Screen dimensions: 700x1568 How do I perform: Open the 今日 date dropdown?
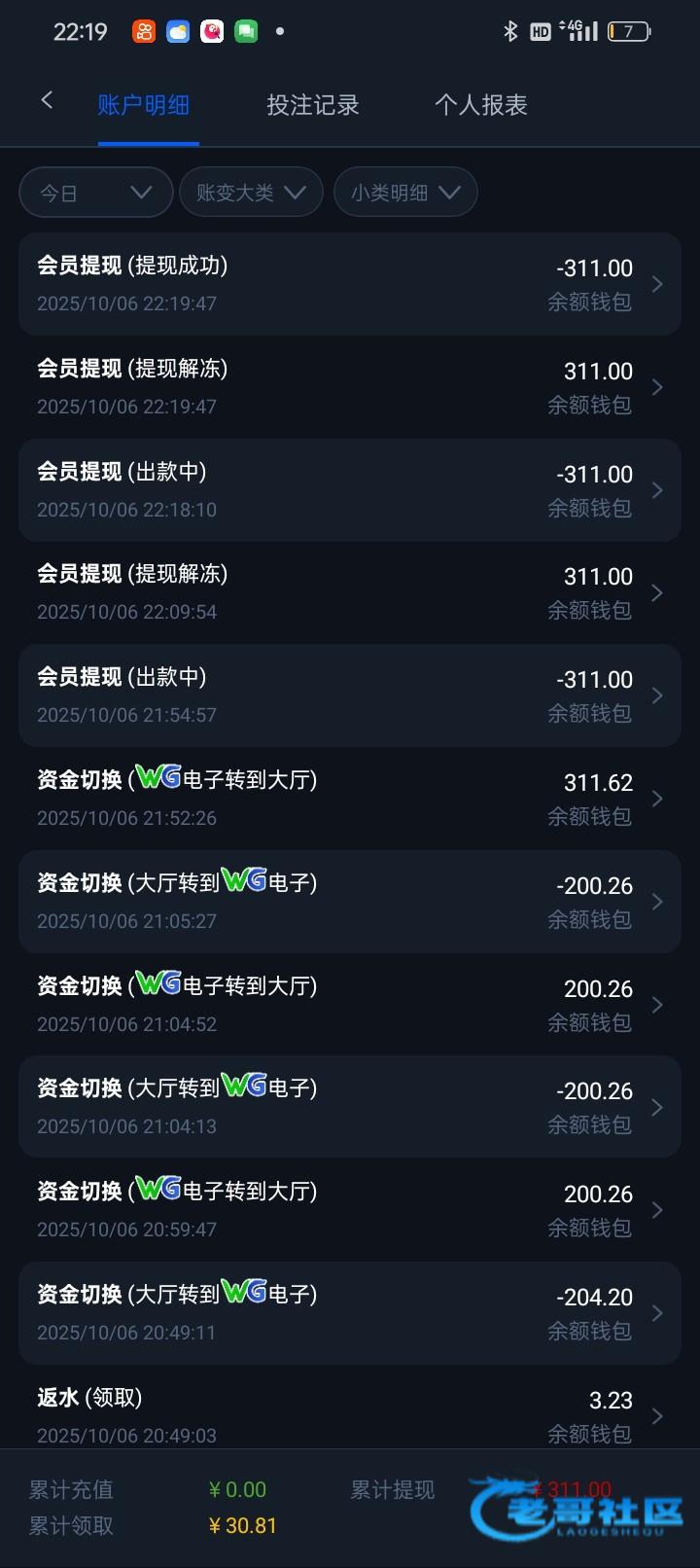(95, 193)
